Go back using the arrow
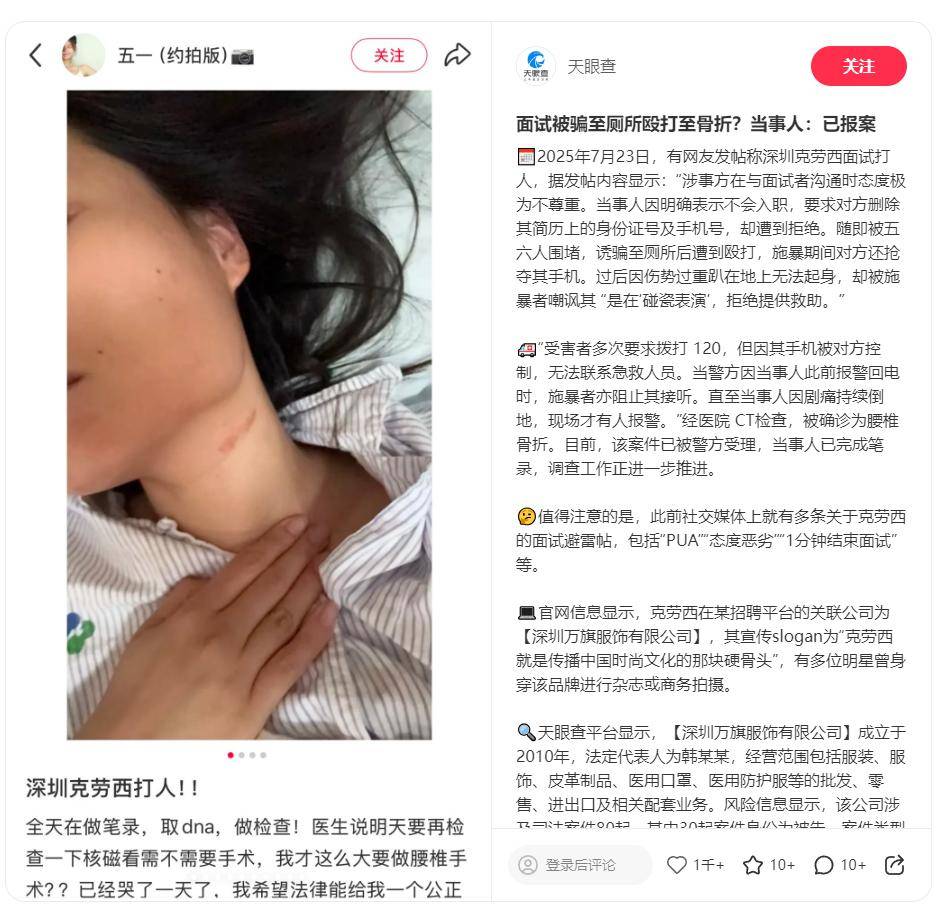The width and height of the screenshot is (945, 919). click(x=36, y=56)
